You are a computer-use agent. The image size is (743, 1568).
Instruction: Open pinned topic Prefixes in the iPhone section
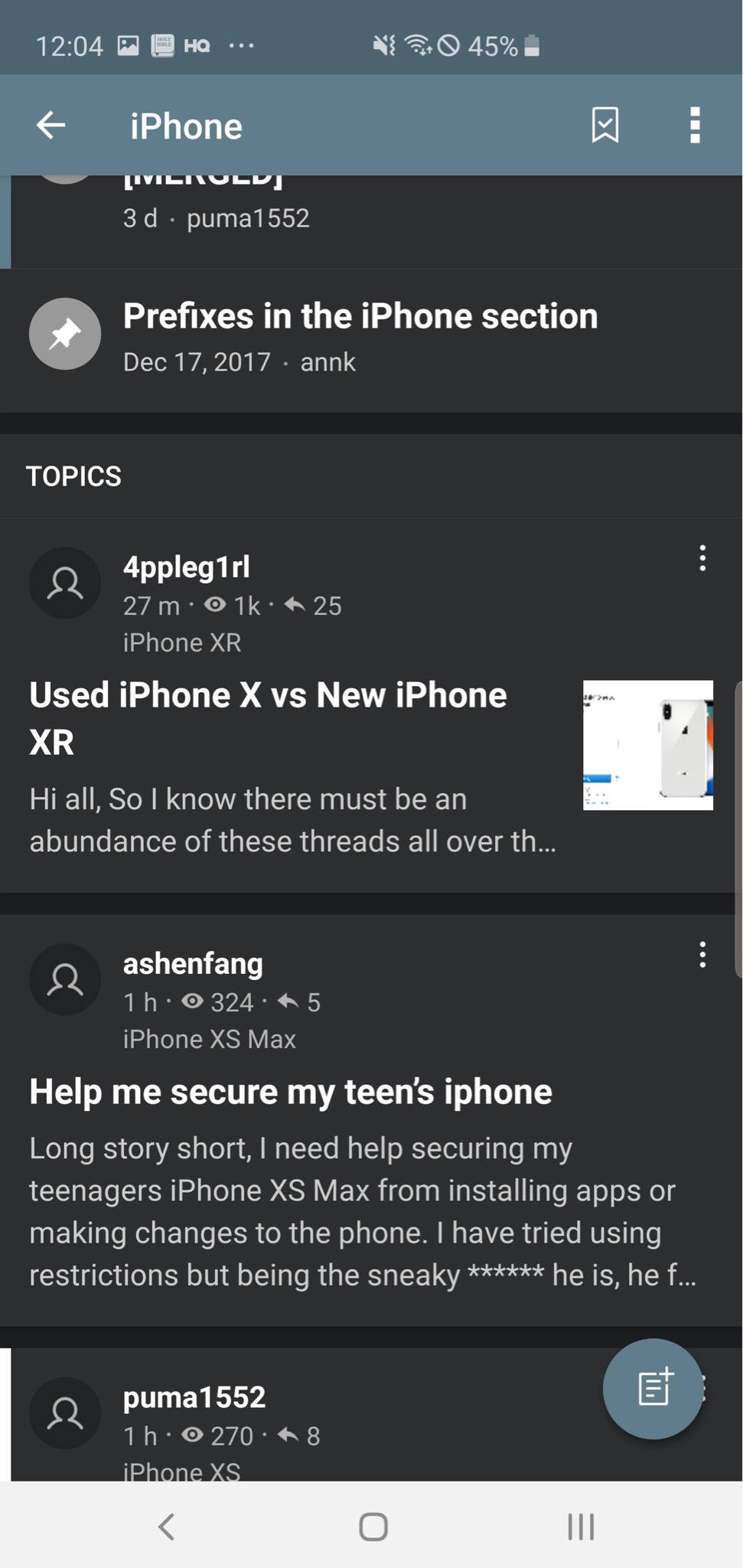point(360,317)
